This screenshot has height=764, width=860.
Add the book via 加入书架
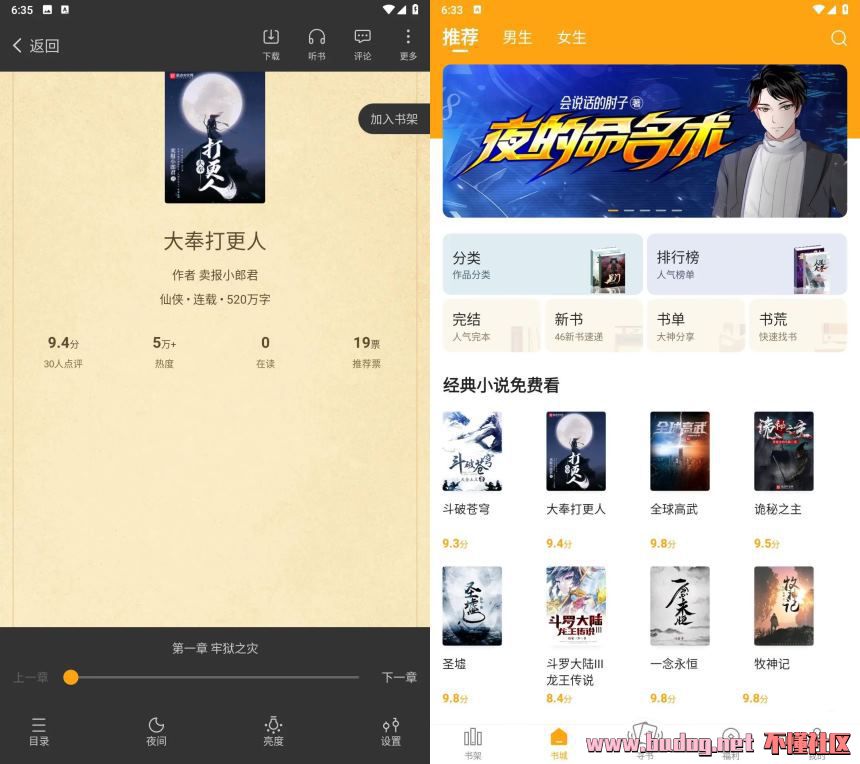[393, 119]
